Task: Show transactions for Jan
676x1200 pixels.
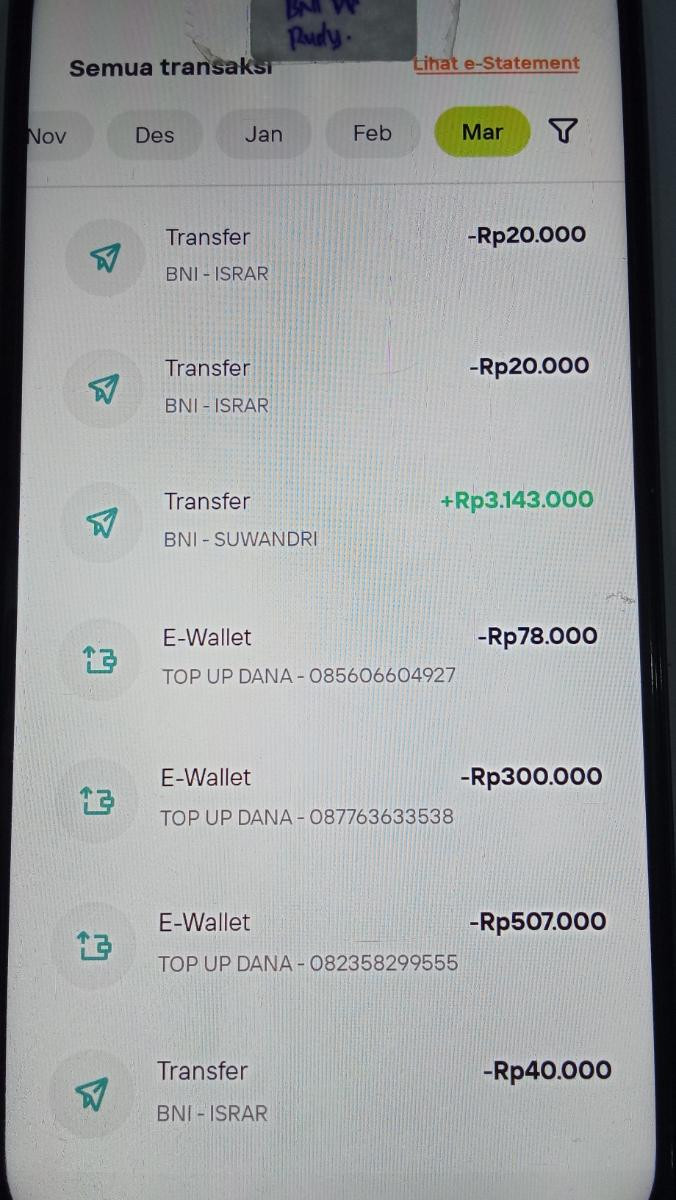Action: (264, 134)
